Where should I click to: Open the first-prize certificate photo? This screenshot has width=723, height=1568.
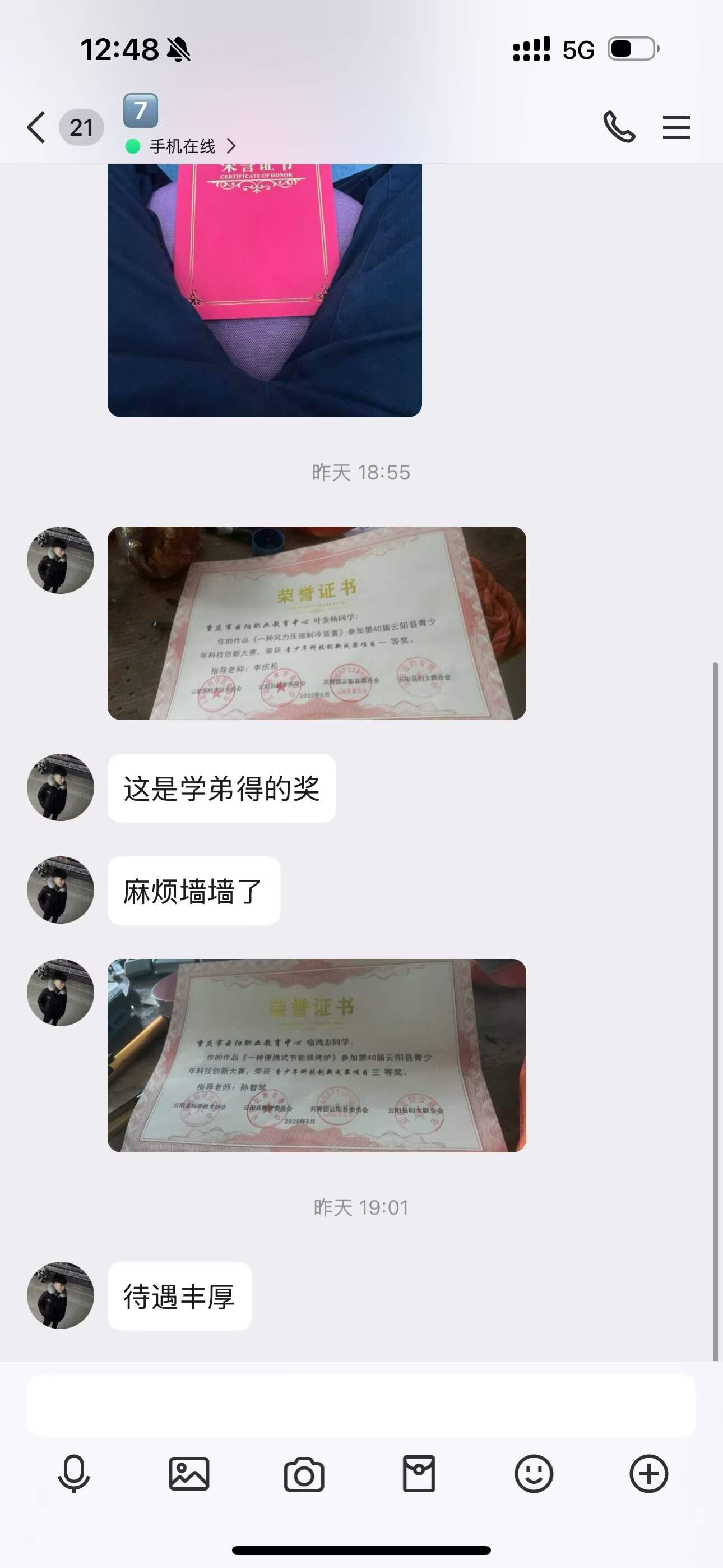(x=317, y=622)
